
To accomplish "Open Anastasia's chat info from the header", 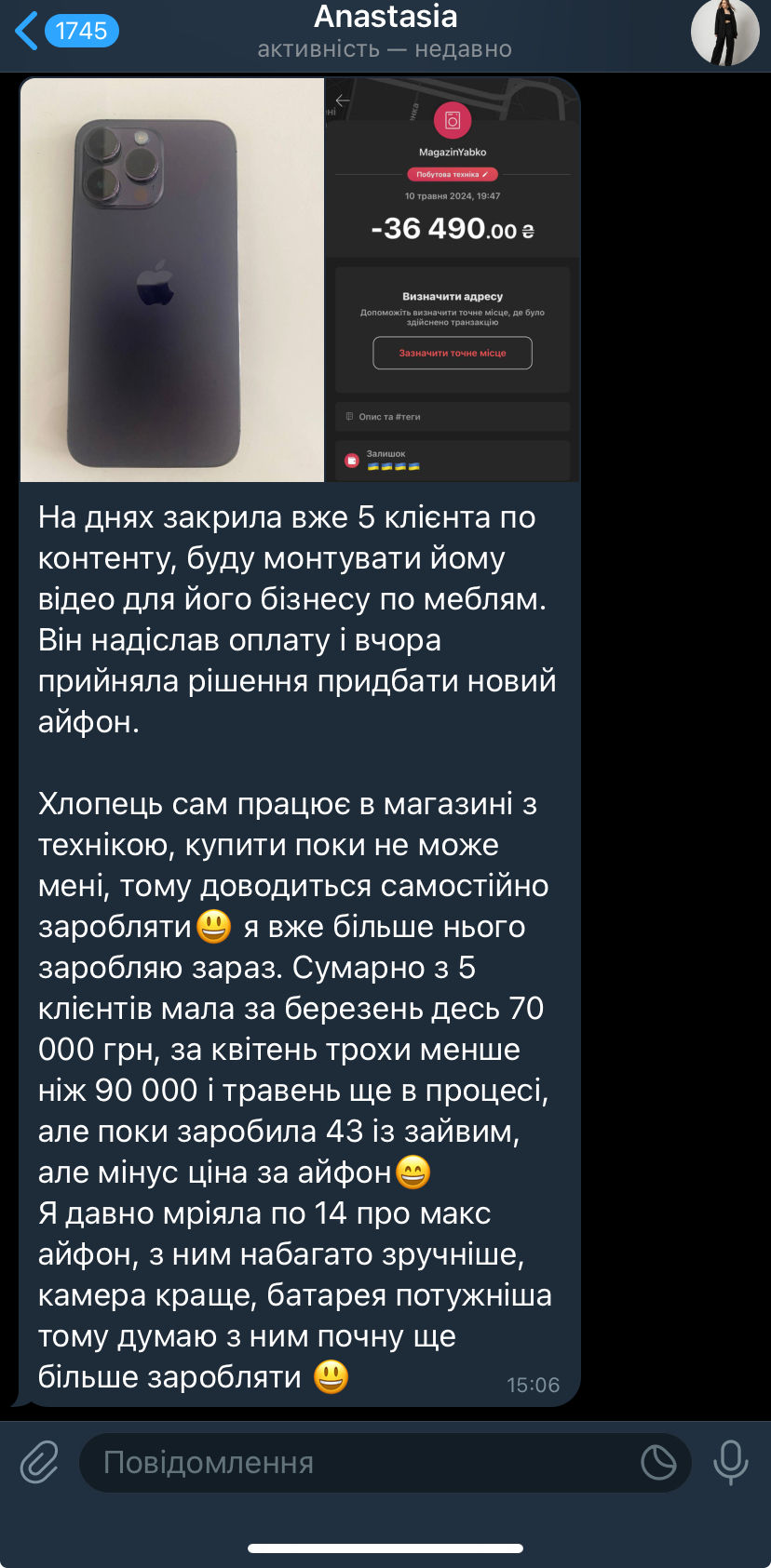I will (385, 32).
